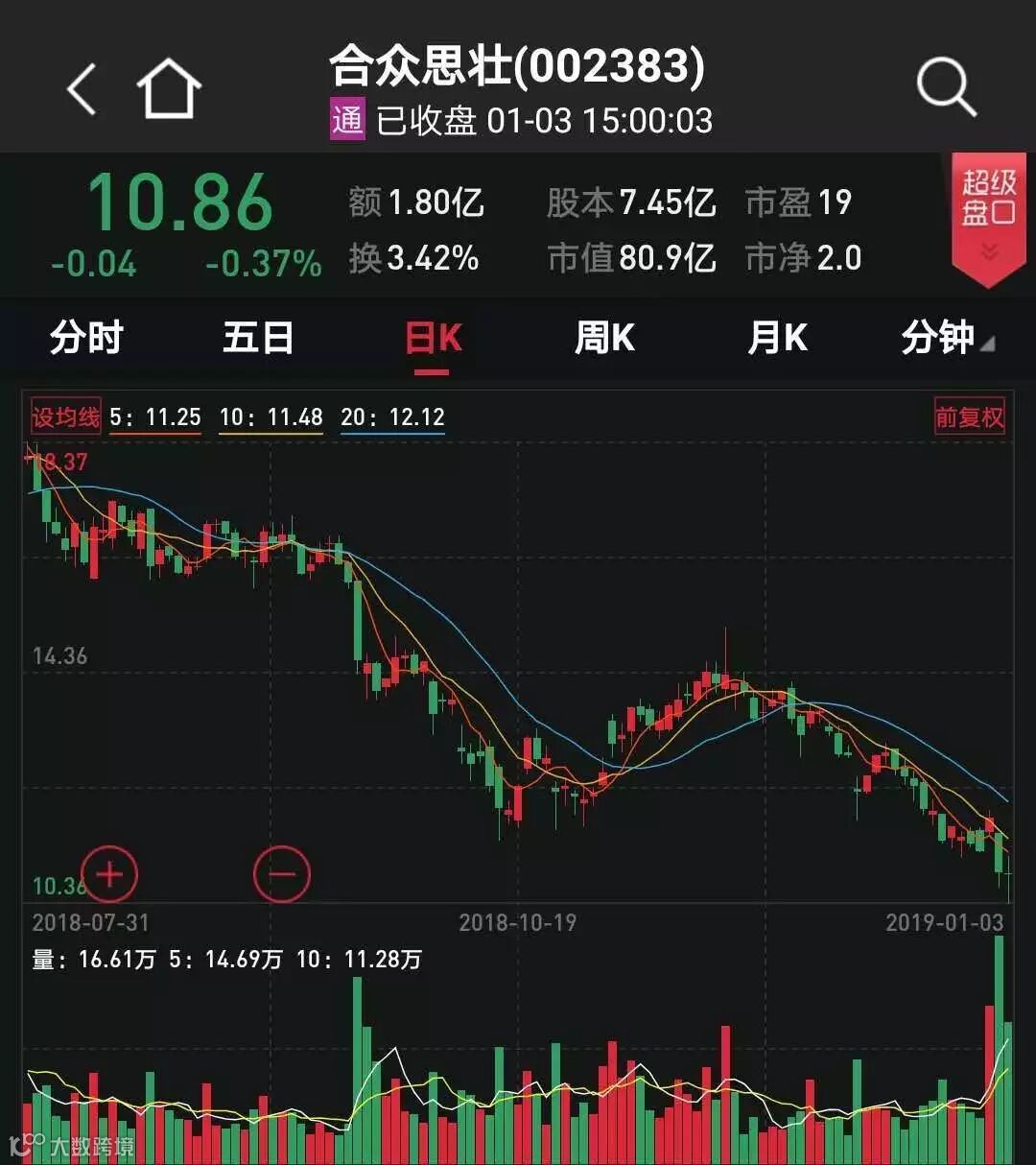Open the 分钟 interval dropdown

tap(945, 338)
